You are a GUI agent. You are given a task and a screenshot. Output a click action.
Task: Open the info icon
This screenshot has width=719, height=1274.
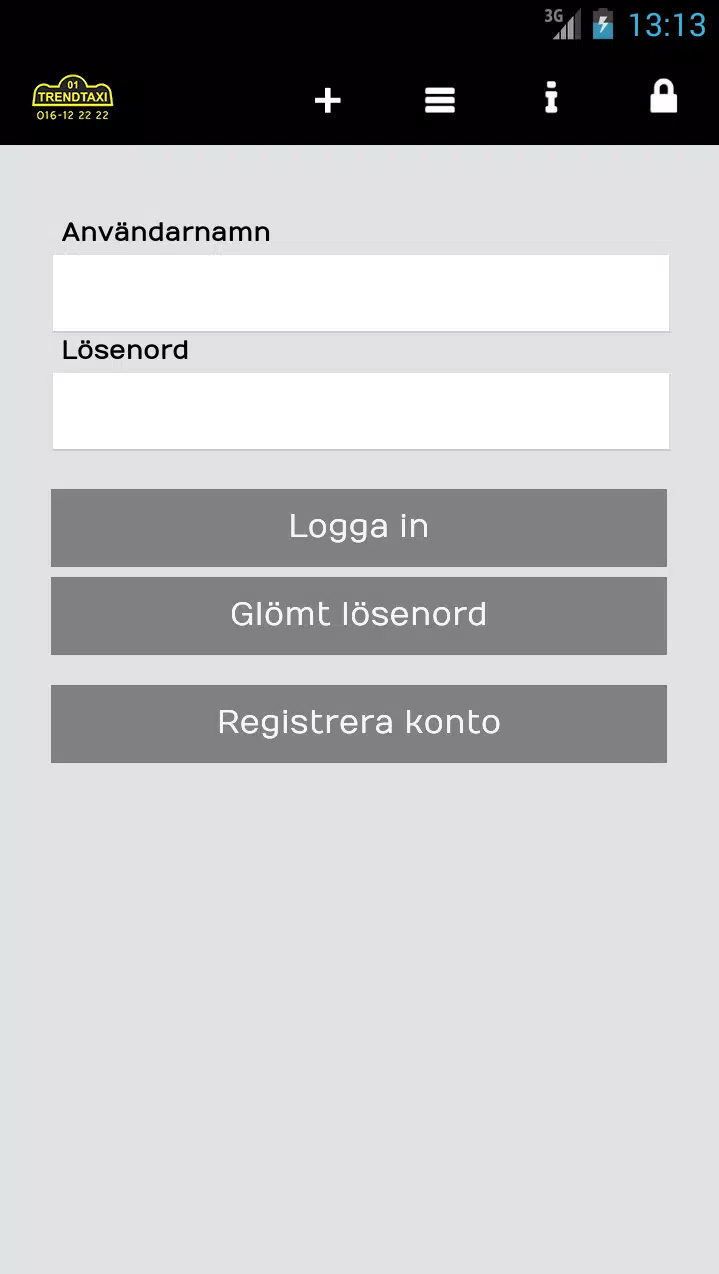pos(551,99)
